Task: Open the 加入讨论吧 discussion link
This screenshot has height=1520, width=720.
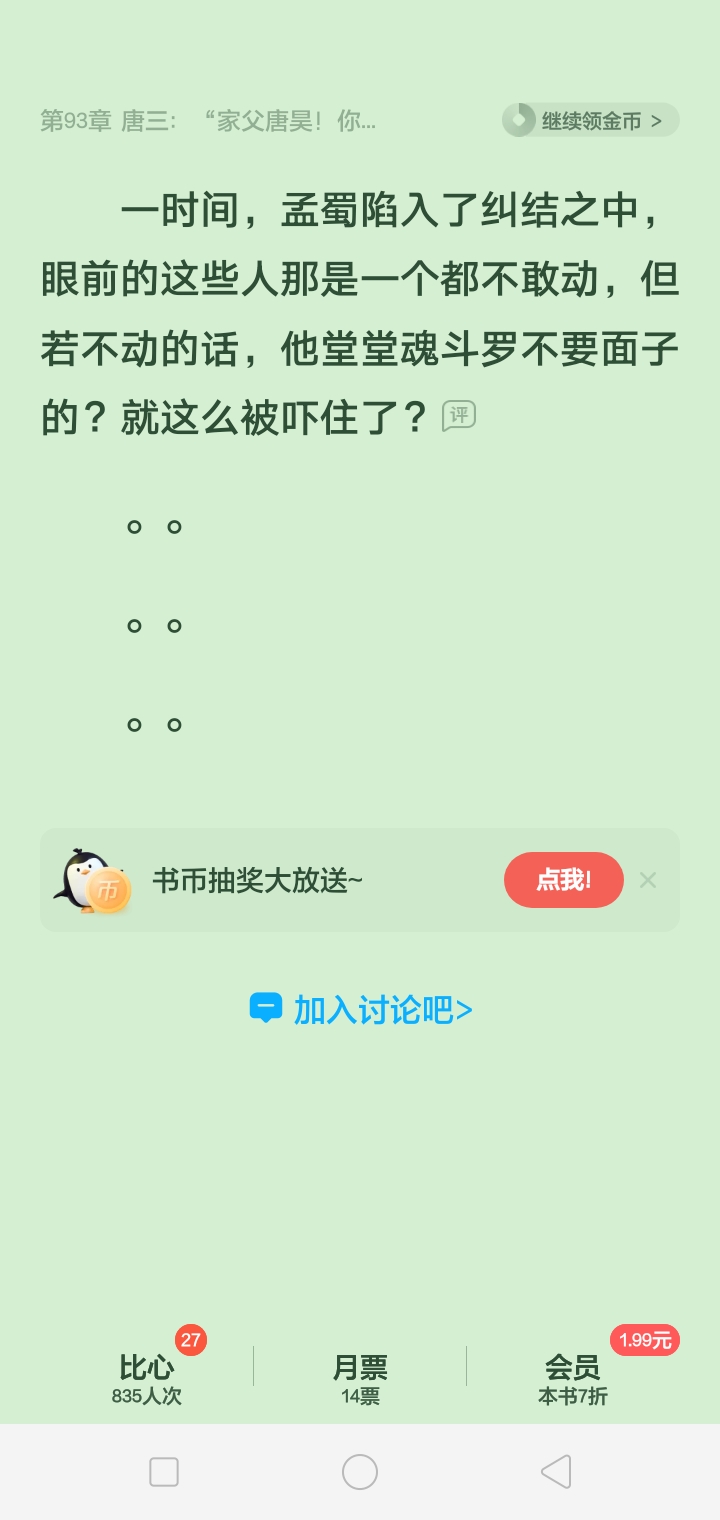Action: pyautogui.click(x=361, y=1009)
